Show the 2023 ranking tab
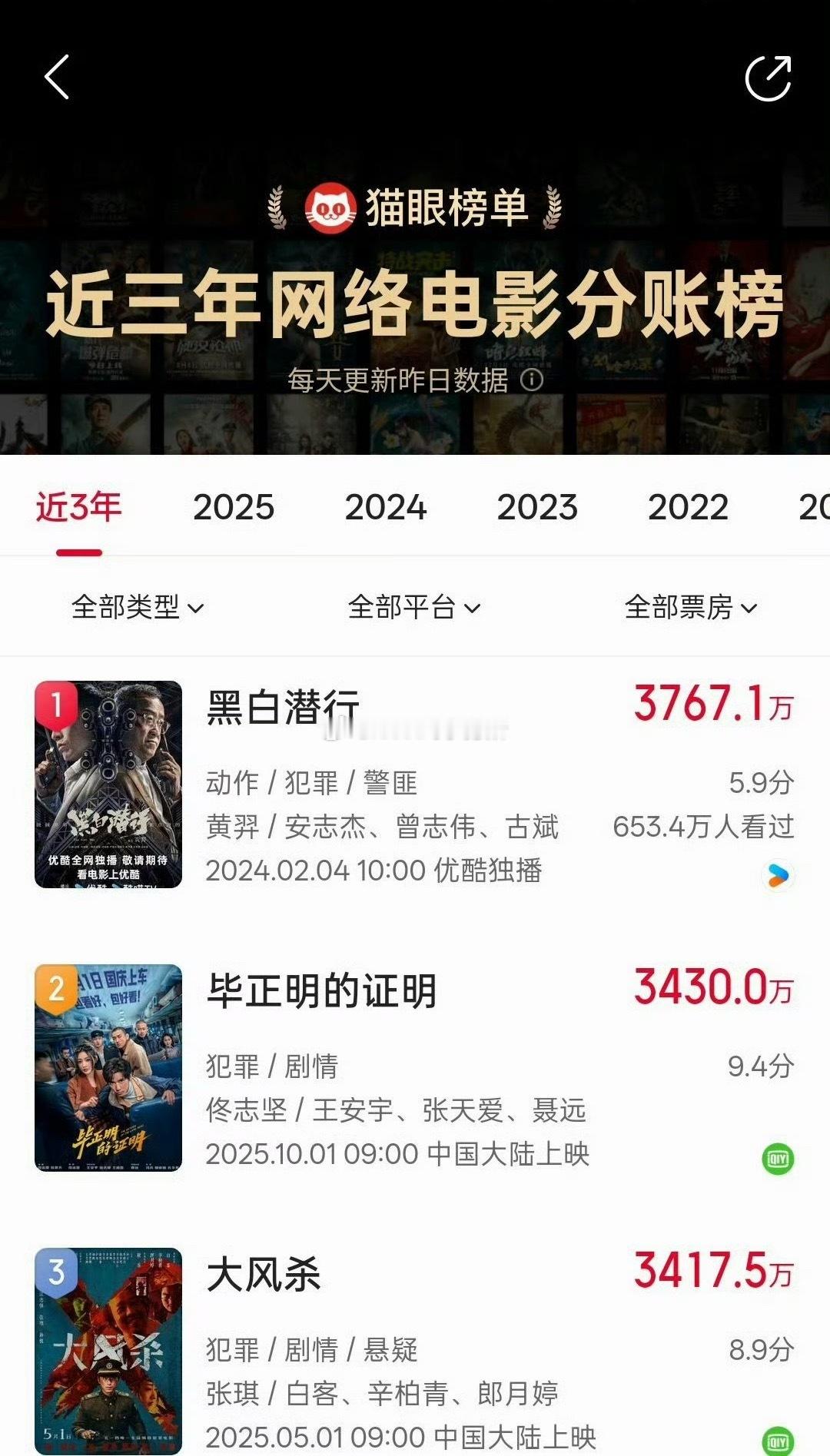Viewport: 830px width, 1456px height. point(537,507)
